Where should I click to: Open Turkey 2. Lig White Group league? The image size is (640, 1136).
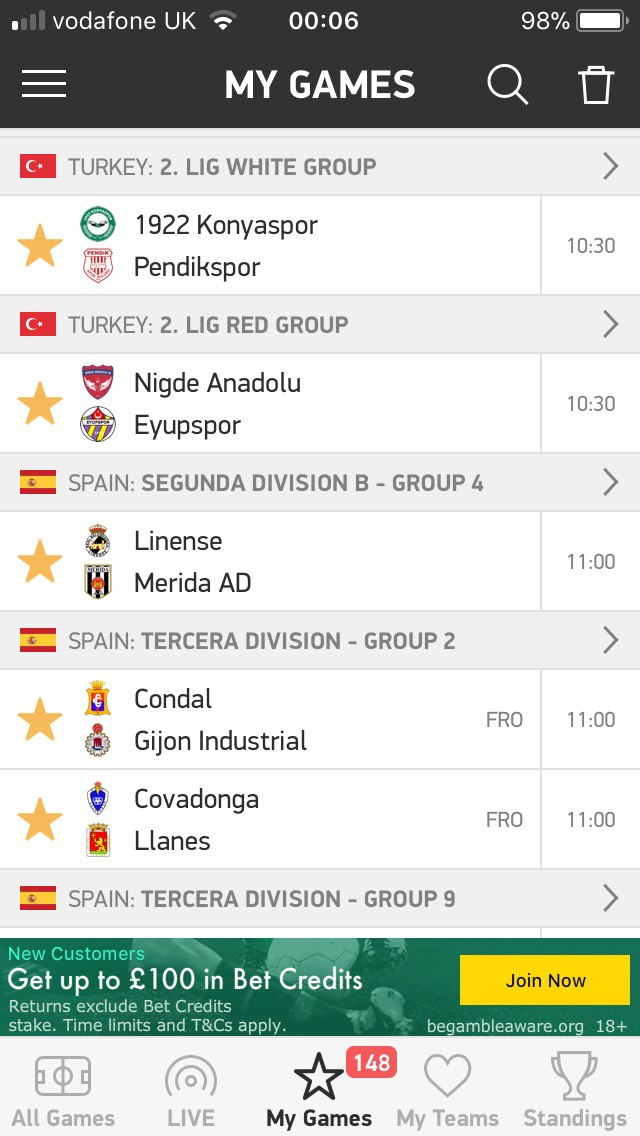(x=320, y=167)
